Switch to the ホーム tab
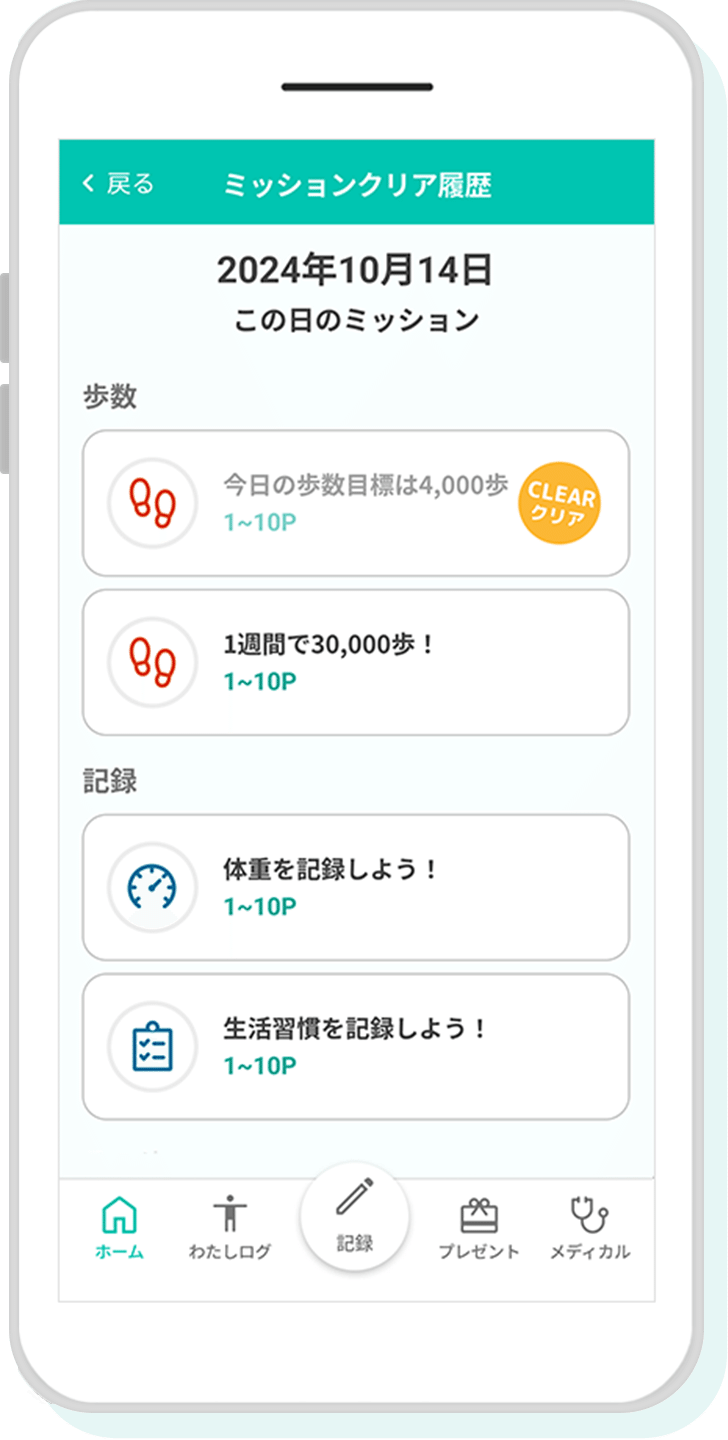Image resolution: width=728 pixels, height=1440 pixels. (119, 1228)
